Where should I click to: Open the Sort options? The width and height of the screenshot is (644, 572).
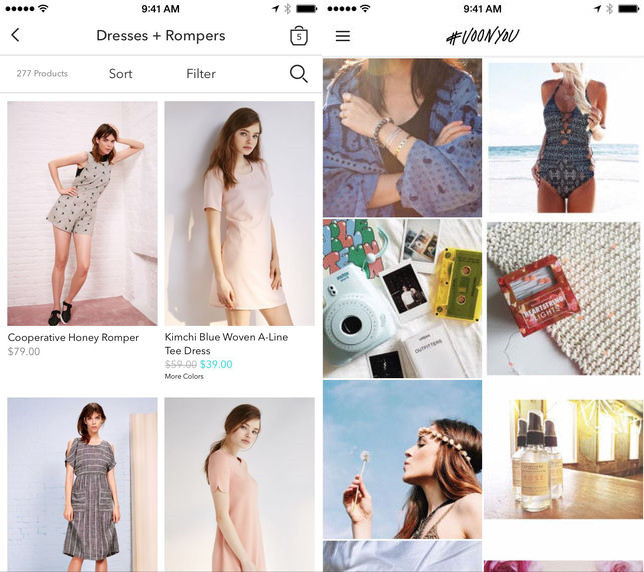tap(120, 74)
